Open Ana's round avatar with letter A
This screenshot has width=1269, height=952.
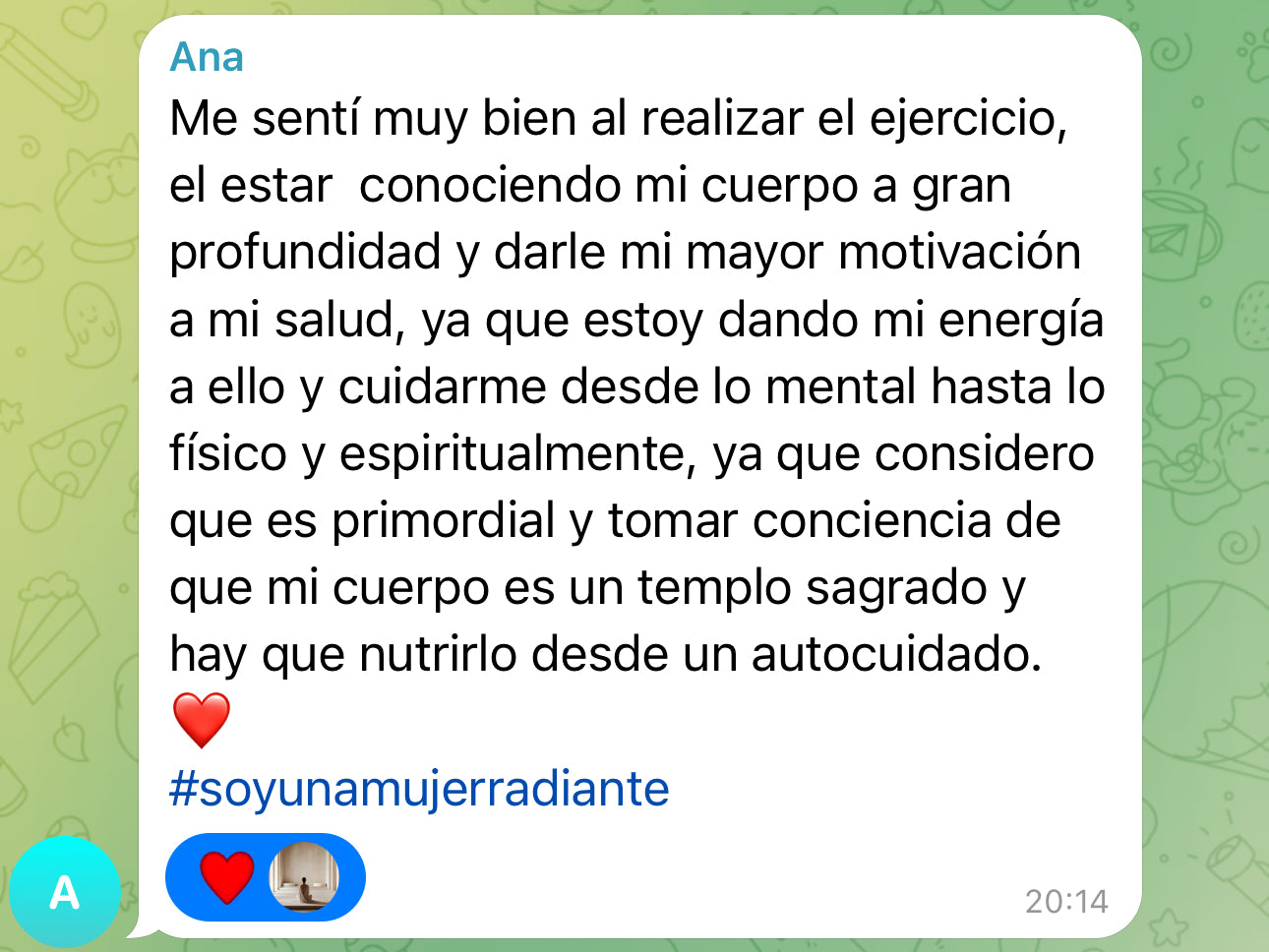[64, 892]
